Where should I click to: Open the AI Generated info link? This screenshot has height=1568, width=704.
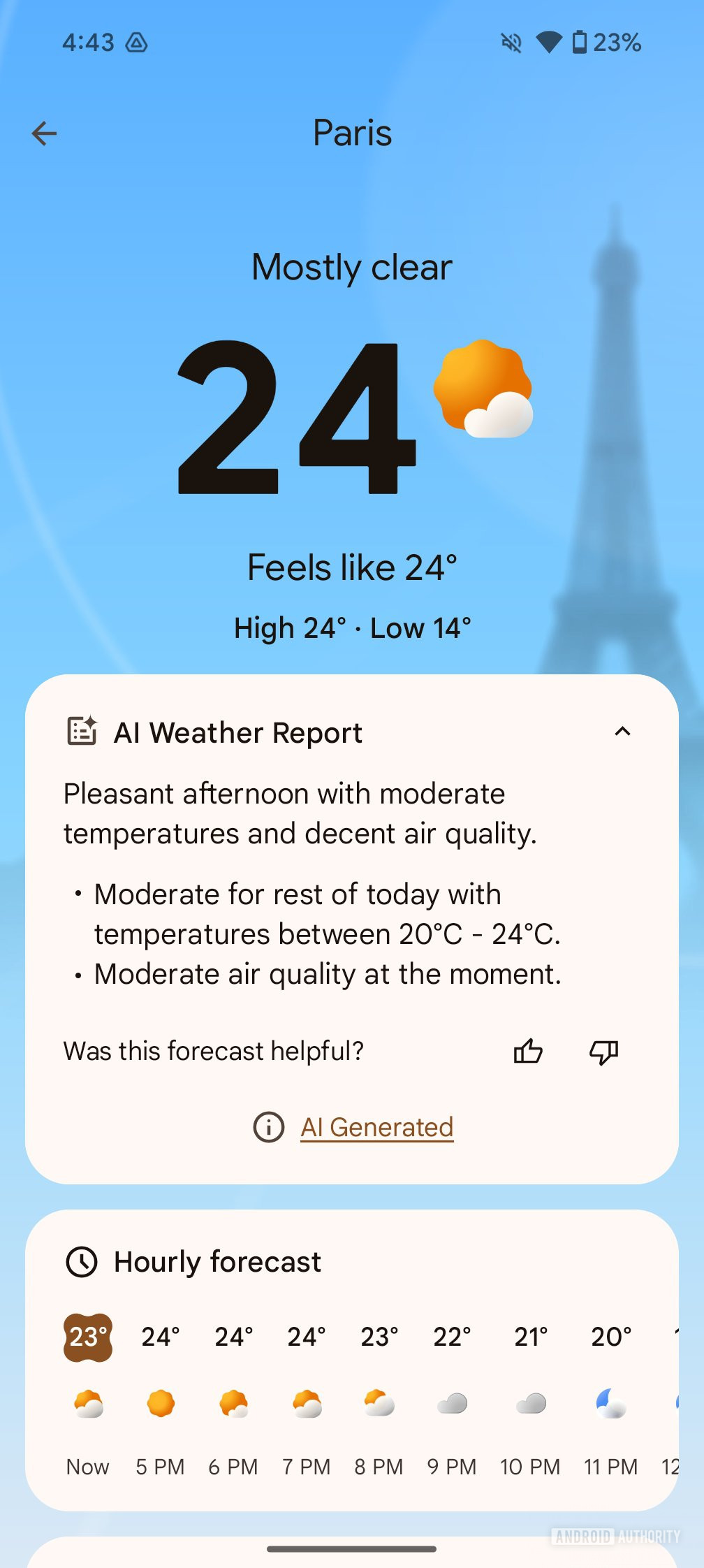point(376,1127)
